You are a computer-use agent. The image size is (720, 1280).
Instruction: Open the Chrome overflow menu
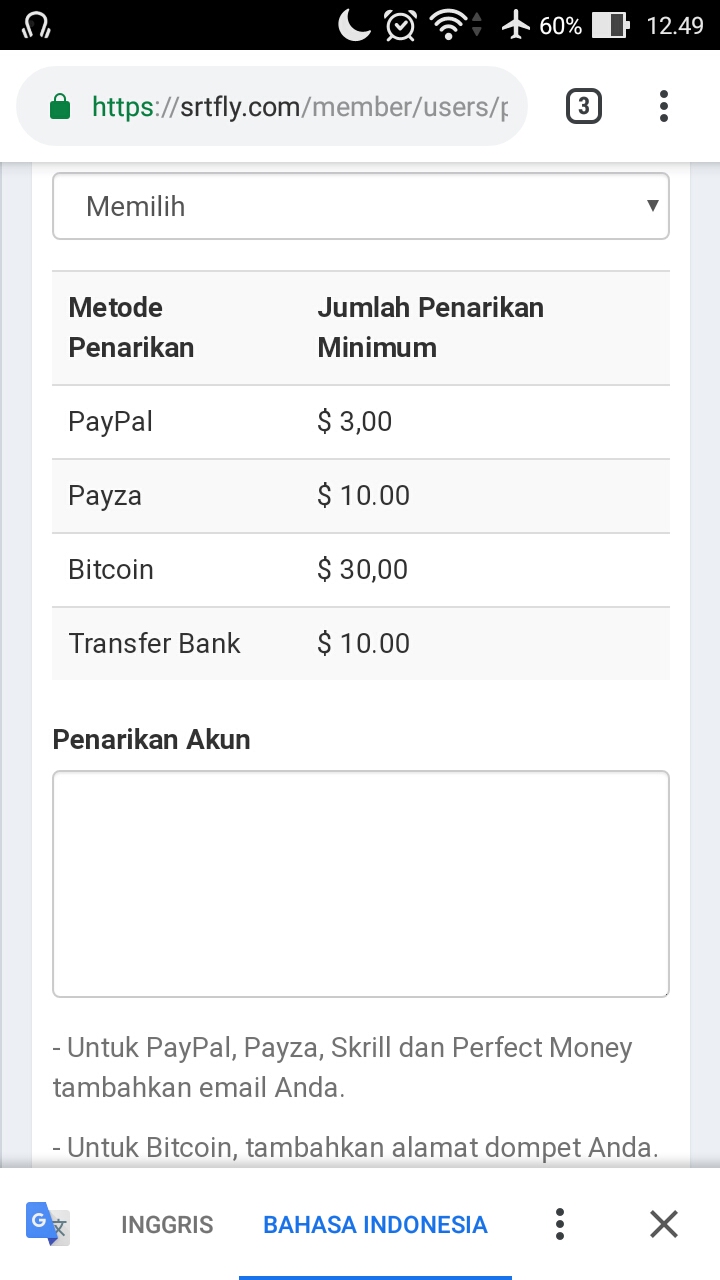point(664,106)
